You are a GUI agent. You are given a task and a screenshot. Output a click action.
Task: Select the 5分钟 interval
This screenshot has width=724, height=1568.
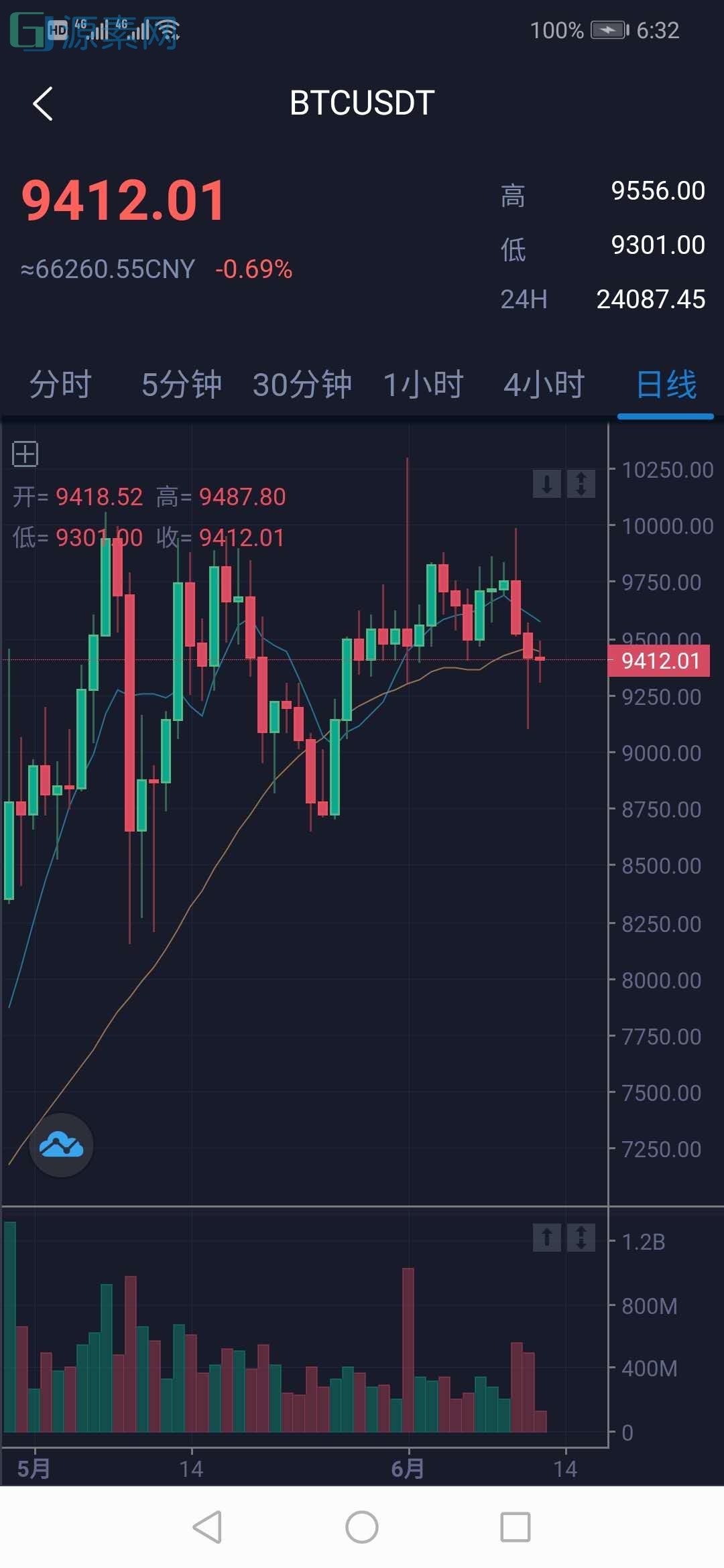pyautogui.click(x=181, y=385)
